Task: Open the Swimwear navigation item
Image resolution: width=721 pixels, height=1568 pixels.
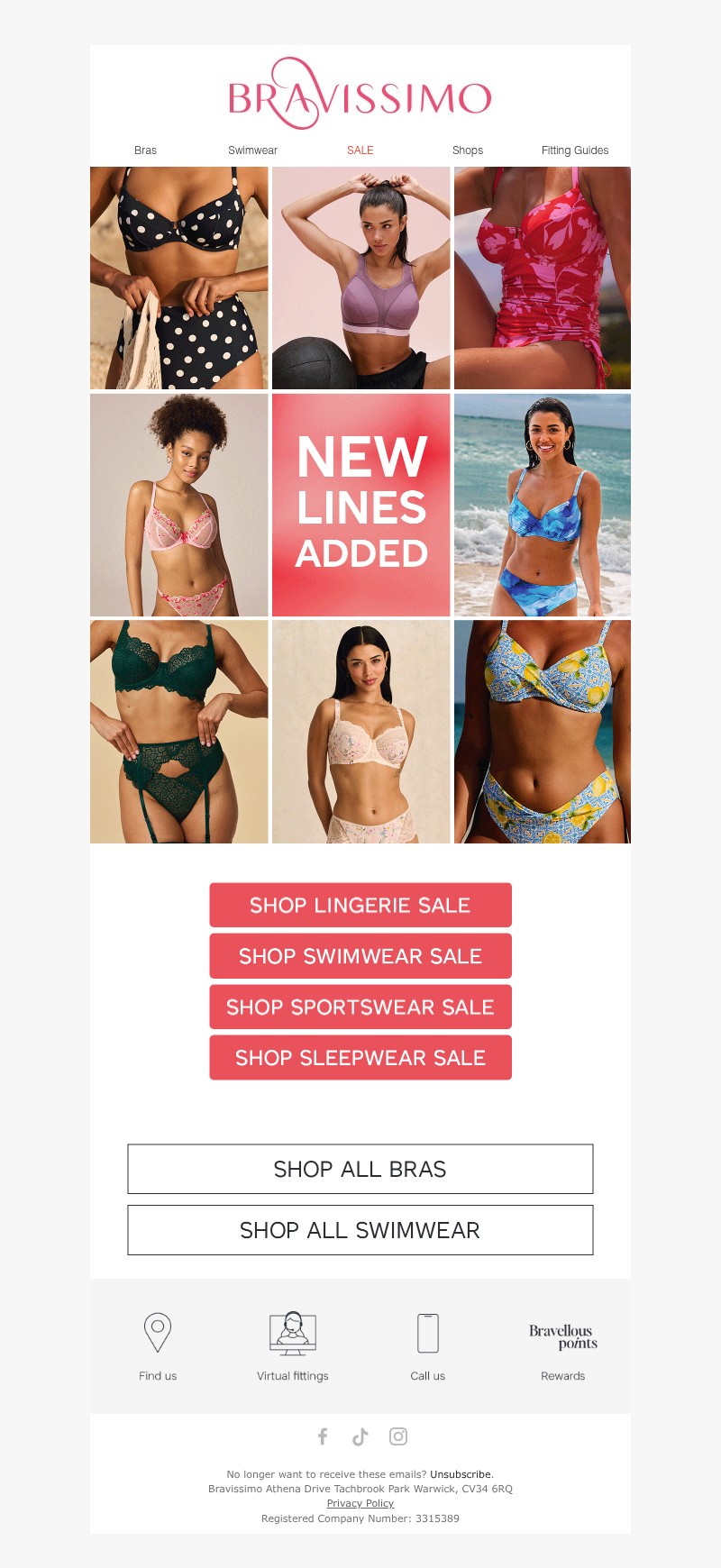Action: [x=252, y=150]
